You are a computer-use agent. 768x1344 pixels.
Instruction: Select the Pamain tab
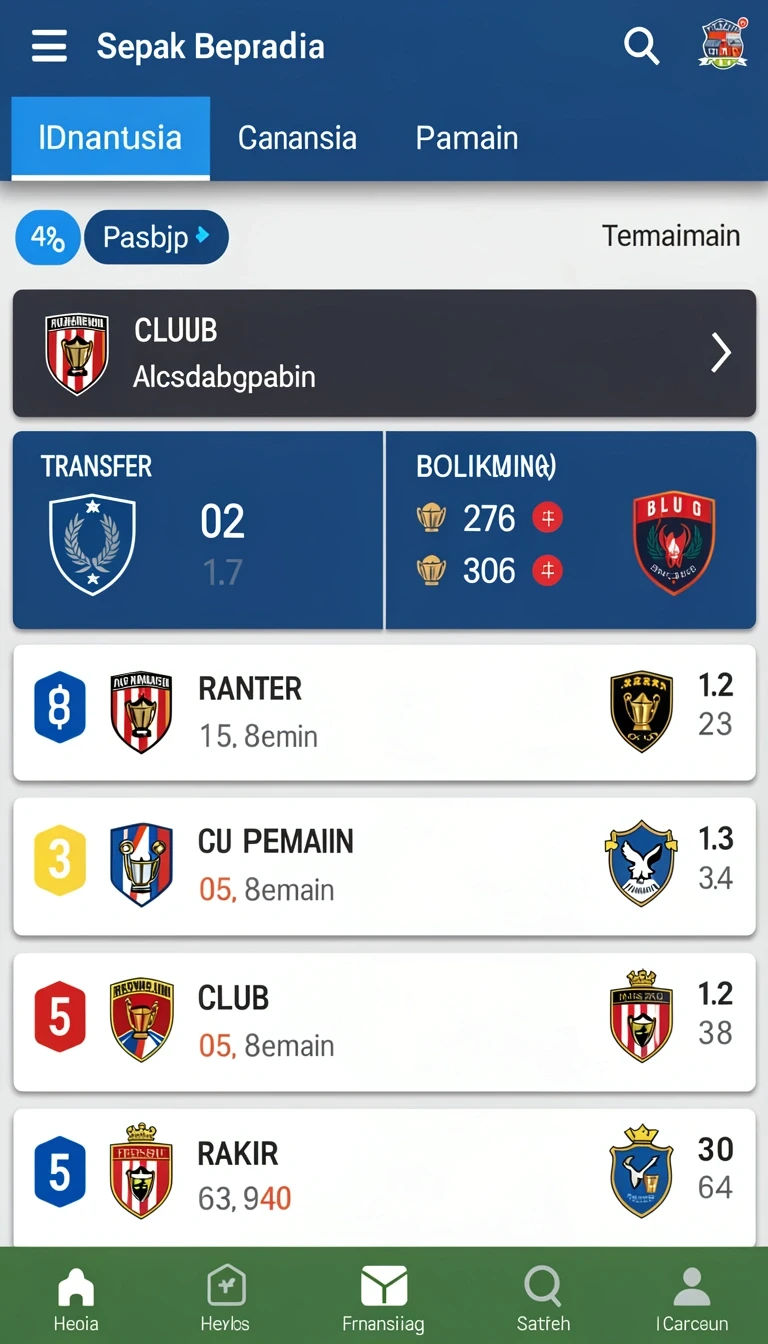467,138
